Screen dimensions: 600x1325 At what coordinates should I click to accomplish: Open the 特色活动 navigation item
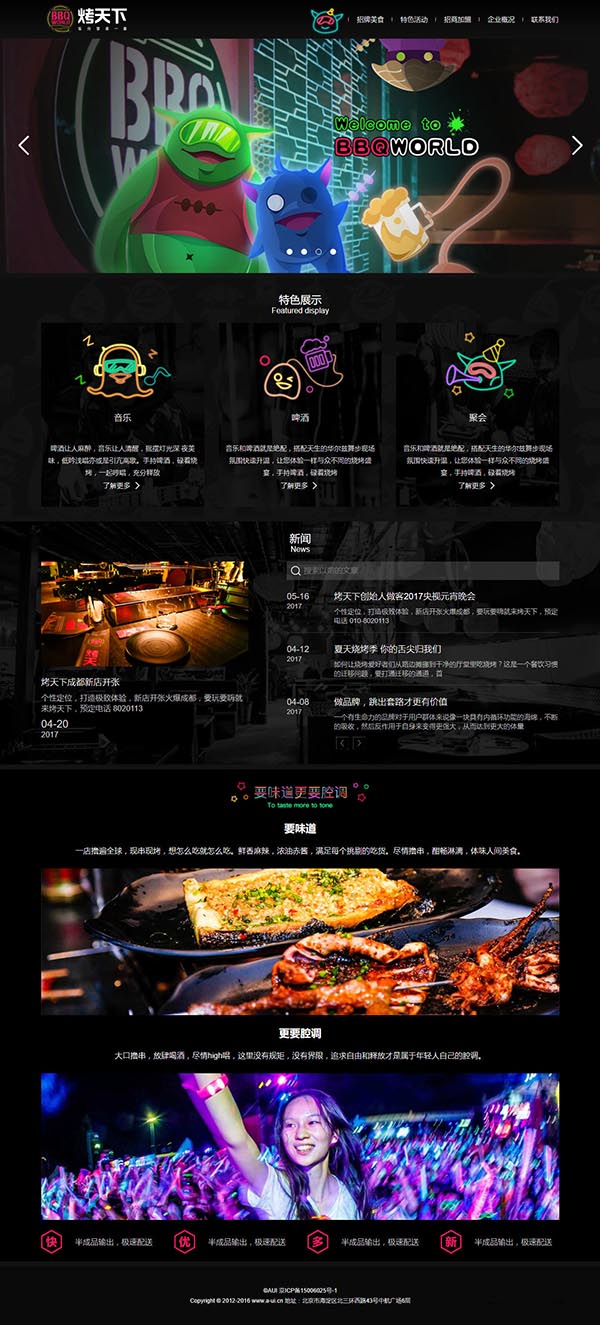click(414, 19)
